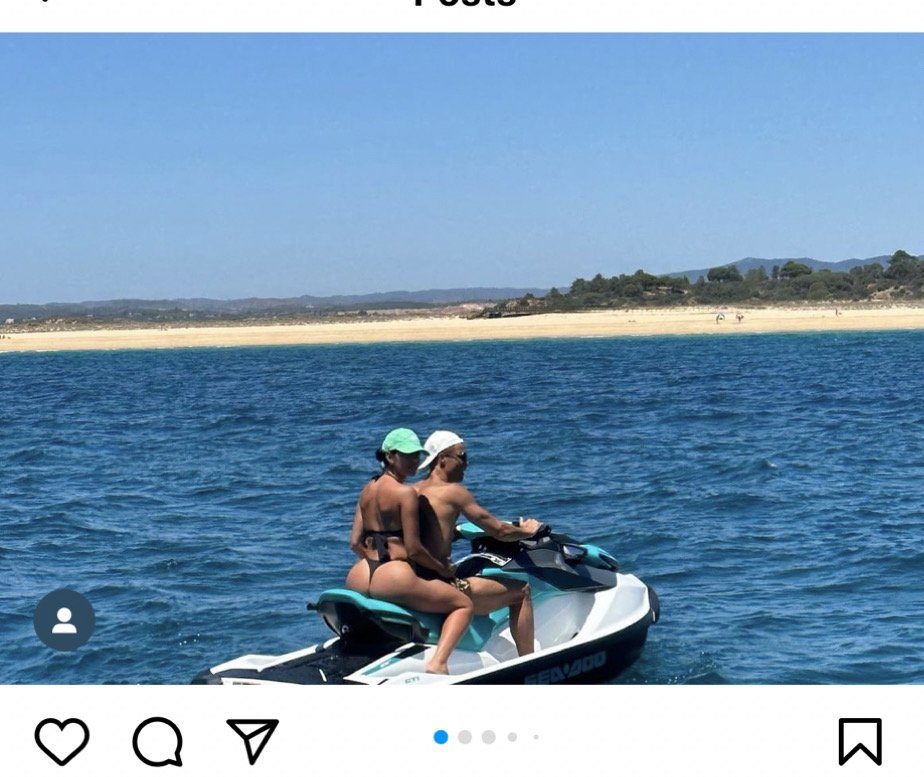This screenshot has width=924, height=777.
Task: Show tagged people on the photo
Action: tap(64, 620)
